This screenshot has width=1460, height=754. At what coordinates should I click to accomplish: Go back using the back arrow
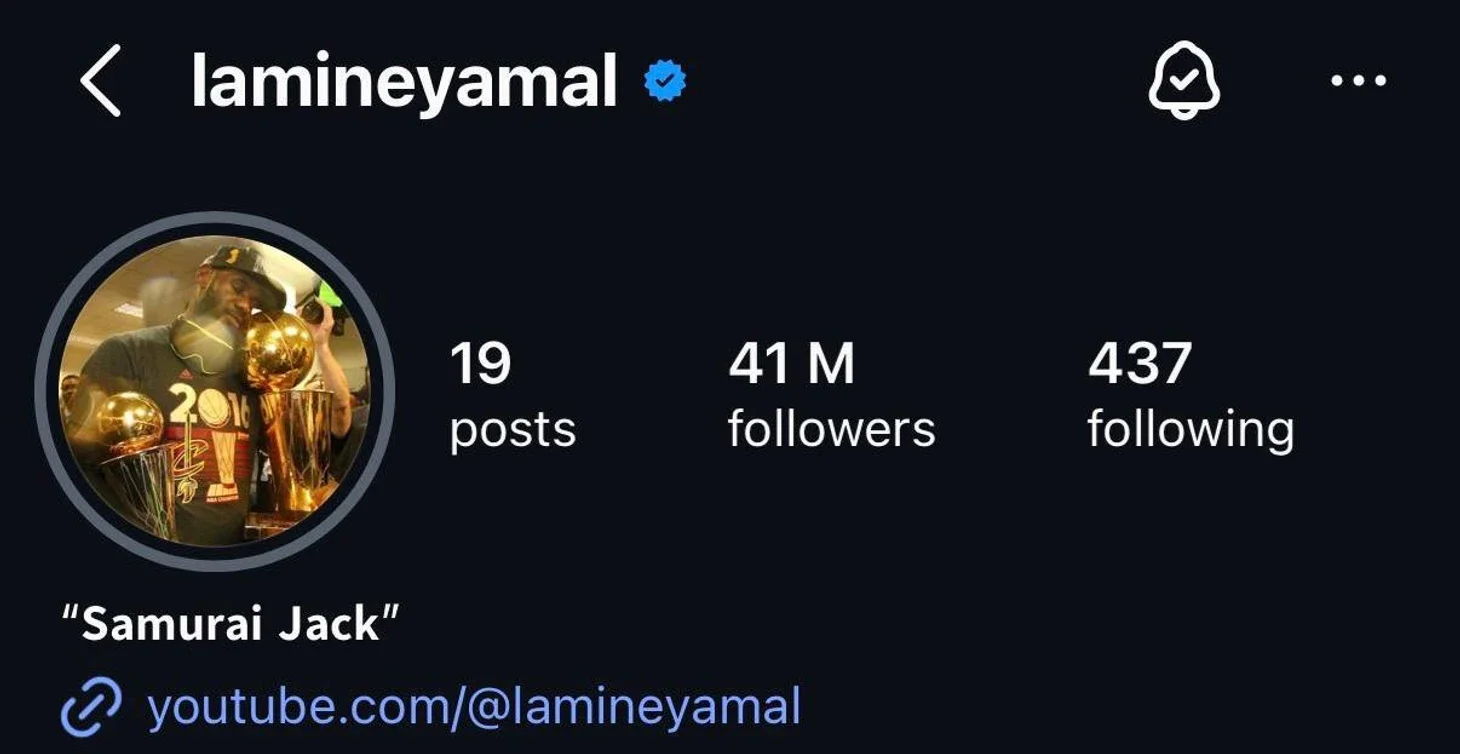pos(101,81)
